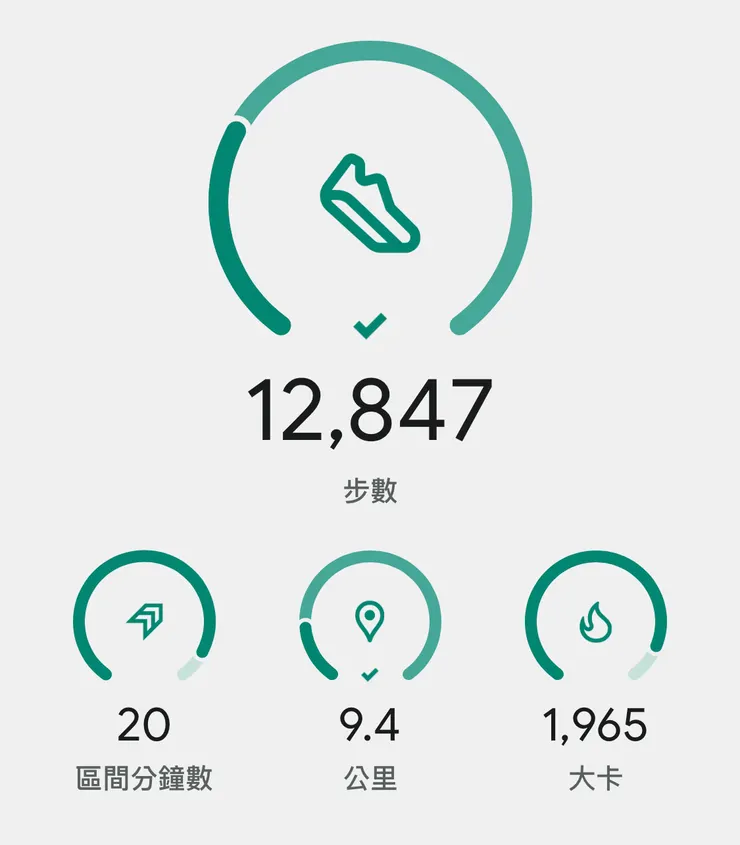Open the location pin distance icon
This screenshot has height=845, width=740.
point(370,620)
